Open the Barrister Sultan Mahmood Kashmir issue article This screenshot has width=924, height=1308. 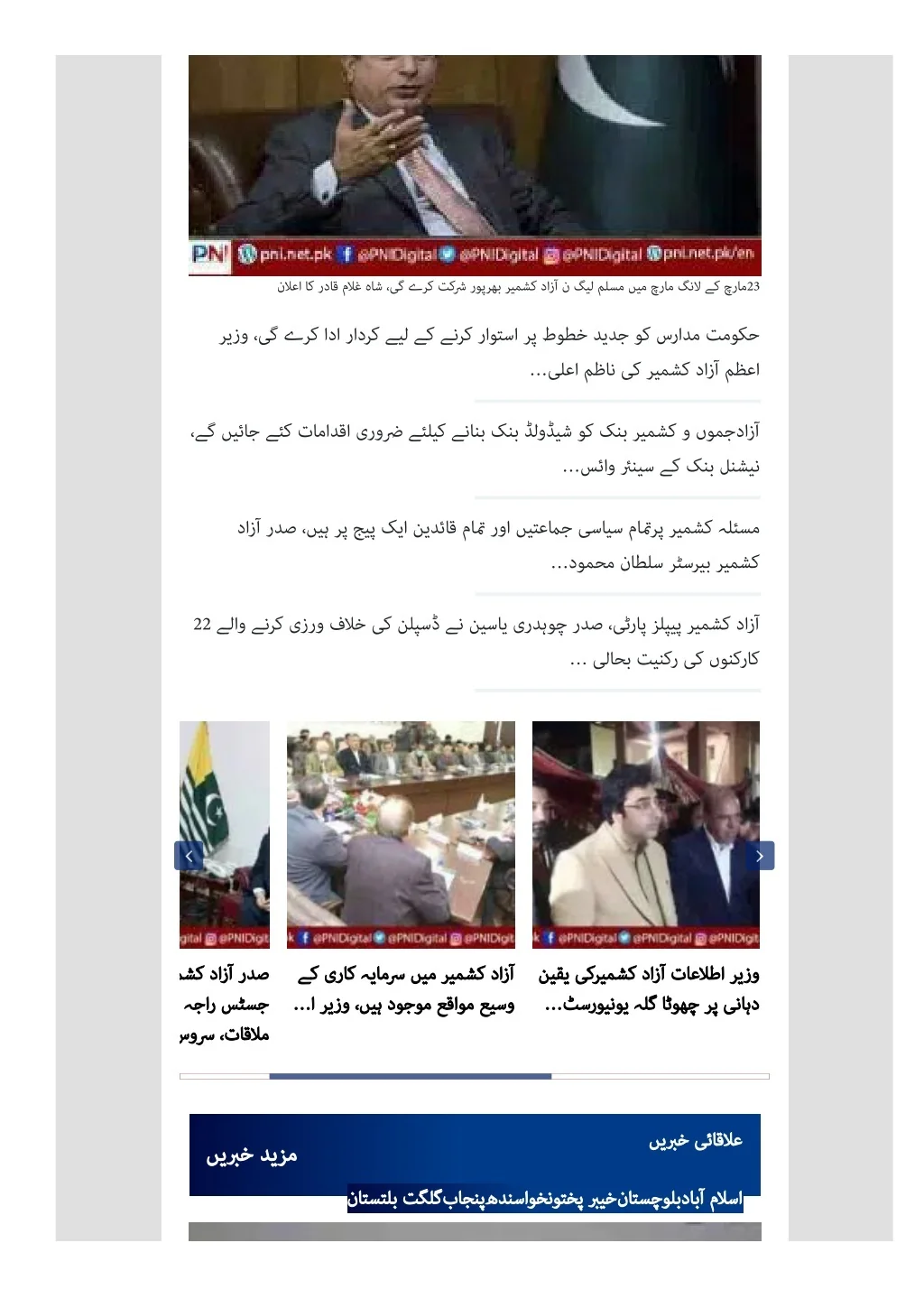(x=498, y=545)
